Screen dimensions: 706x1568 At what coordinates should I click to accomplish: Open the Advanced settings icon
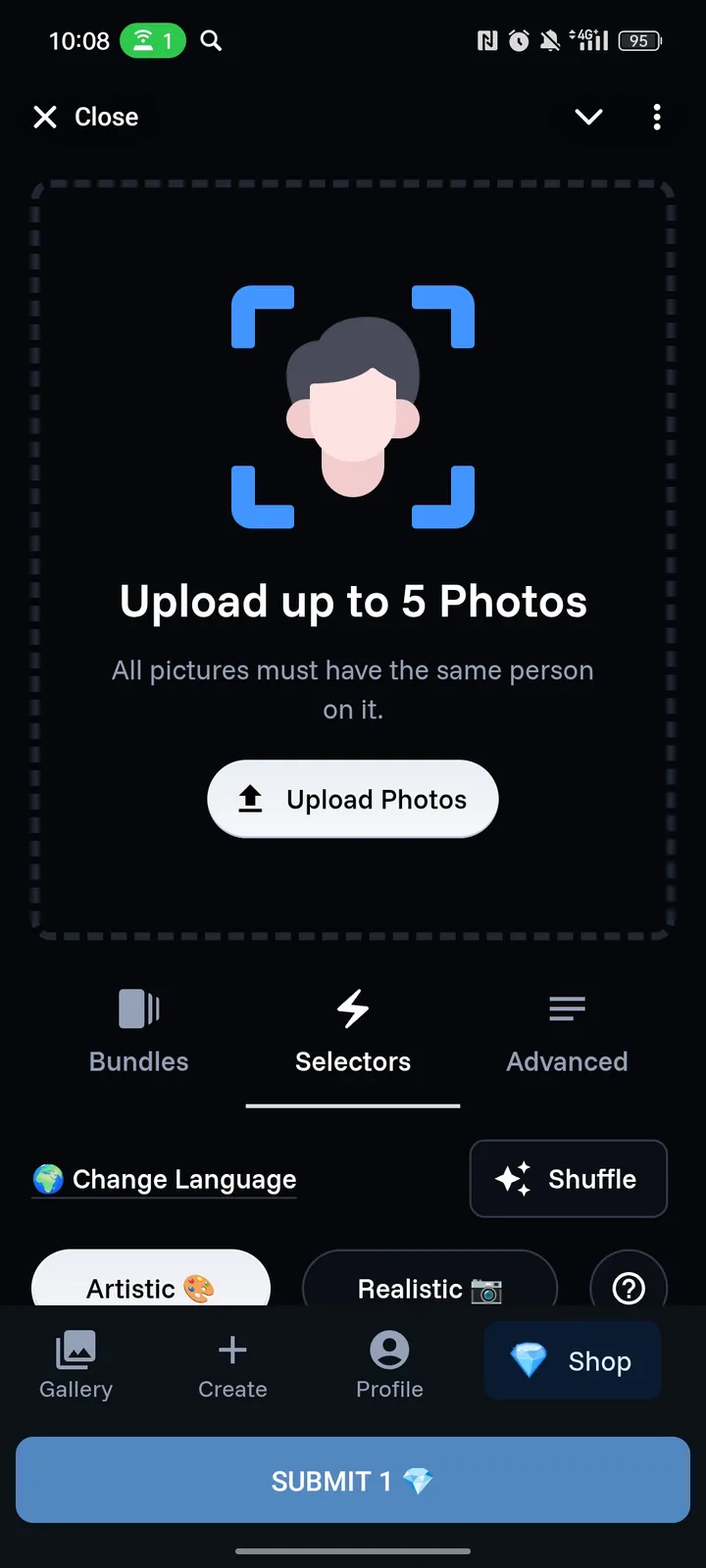tap(567, 1008)
